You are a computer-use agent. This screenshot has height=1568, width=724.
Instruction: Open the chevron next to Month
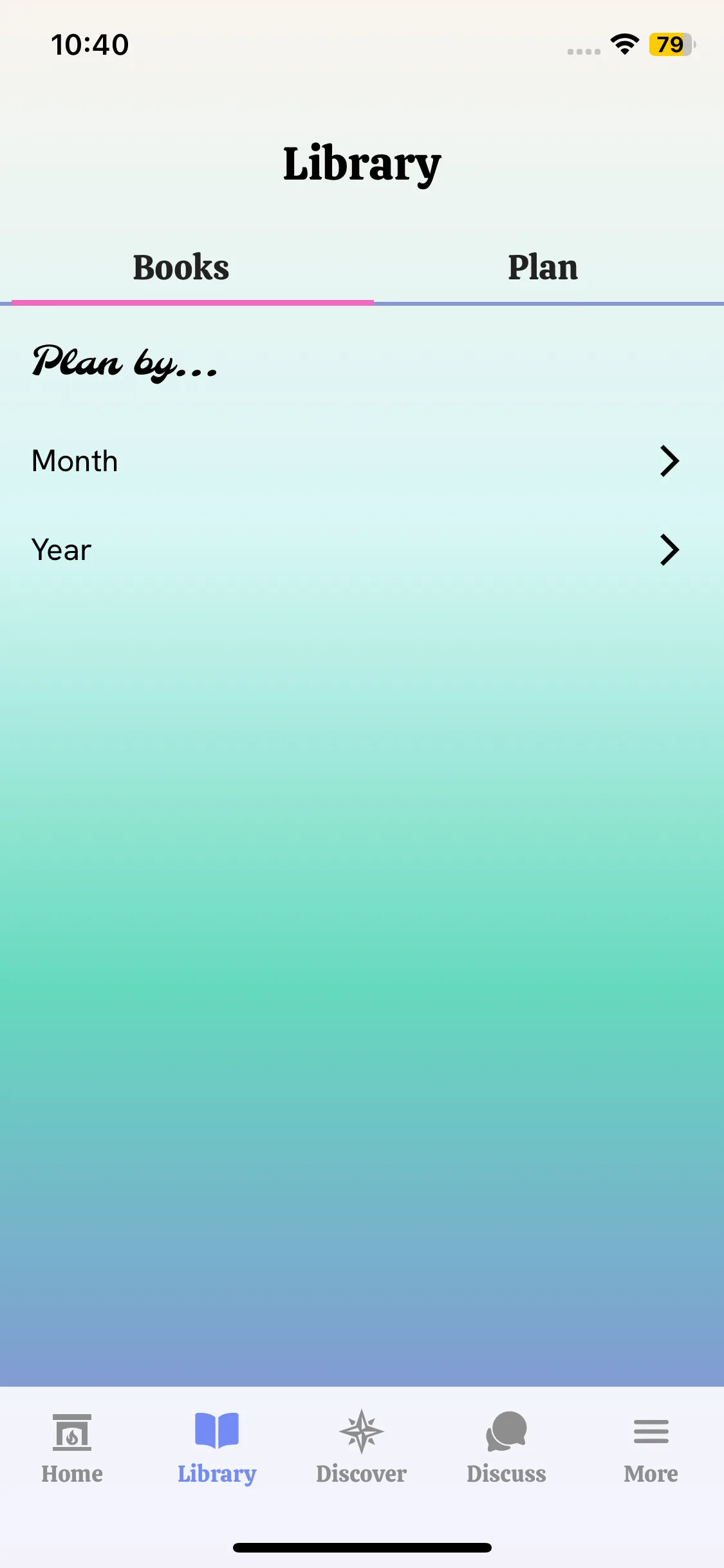pos(670,460)
